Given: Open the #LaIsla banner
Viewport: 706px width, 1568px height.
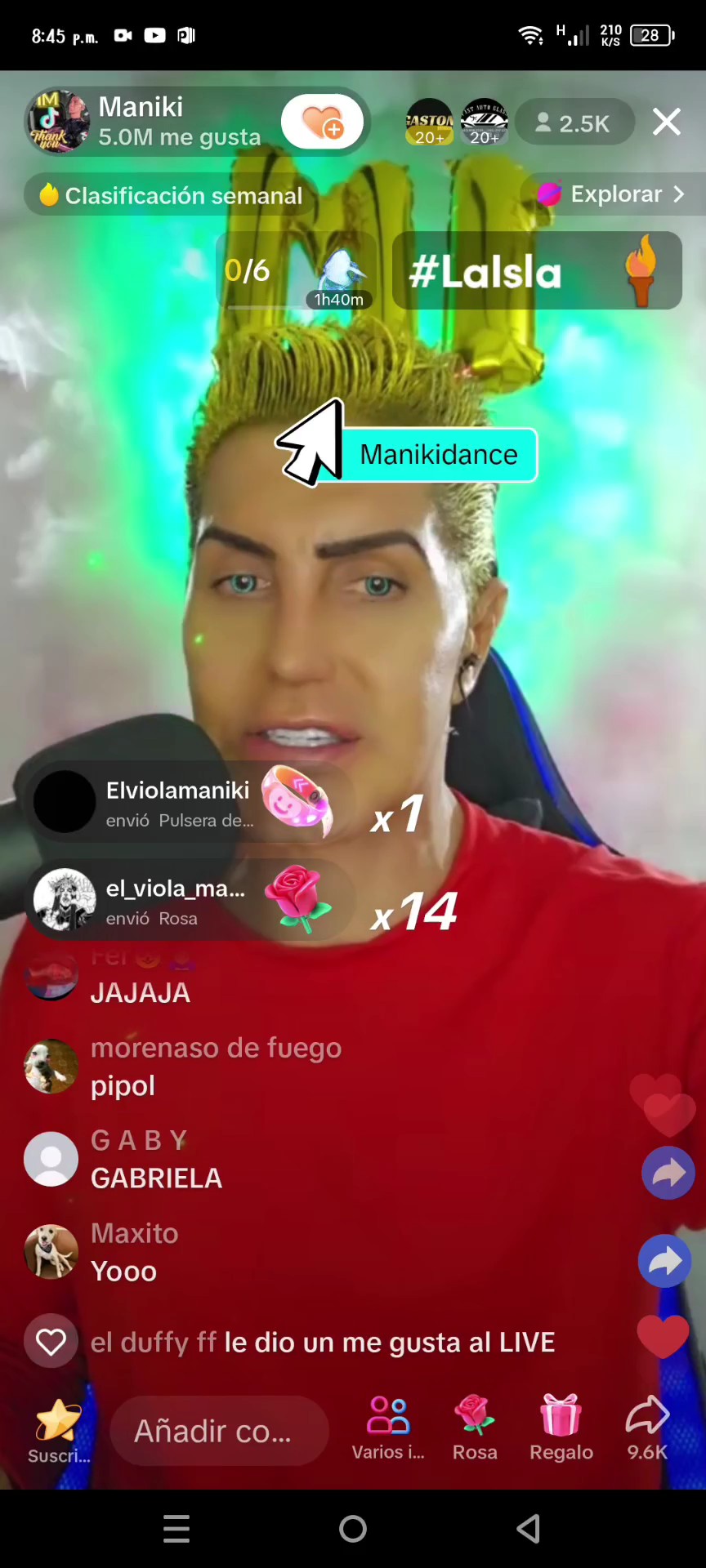Looking at the screenshot, I should (x=536, y=271).
